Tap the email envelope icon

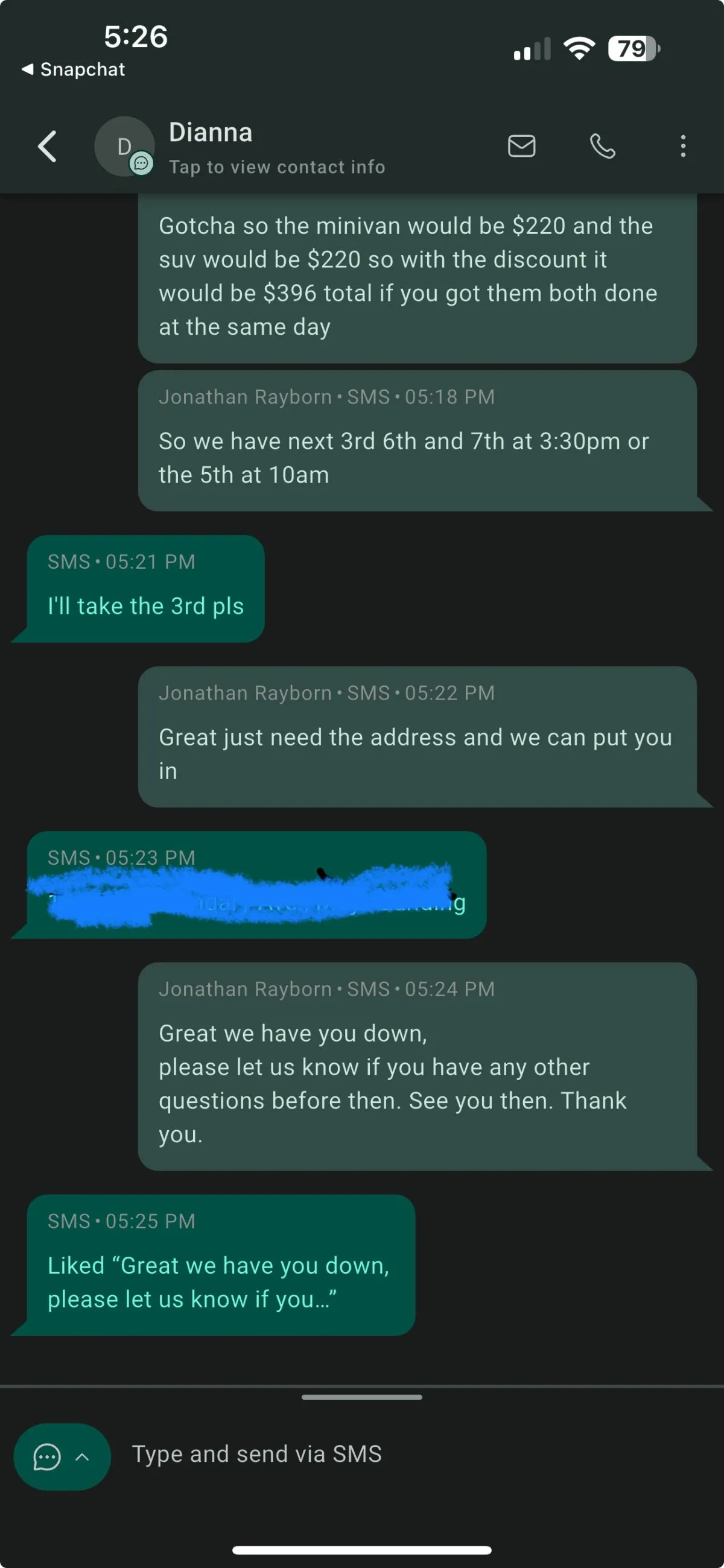point(522,146)
